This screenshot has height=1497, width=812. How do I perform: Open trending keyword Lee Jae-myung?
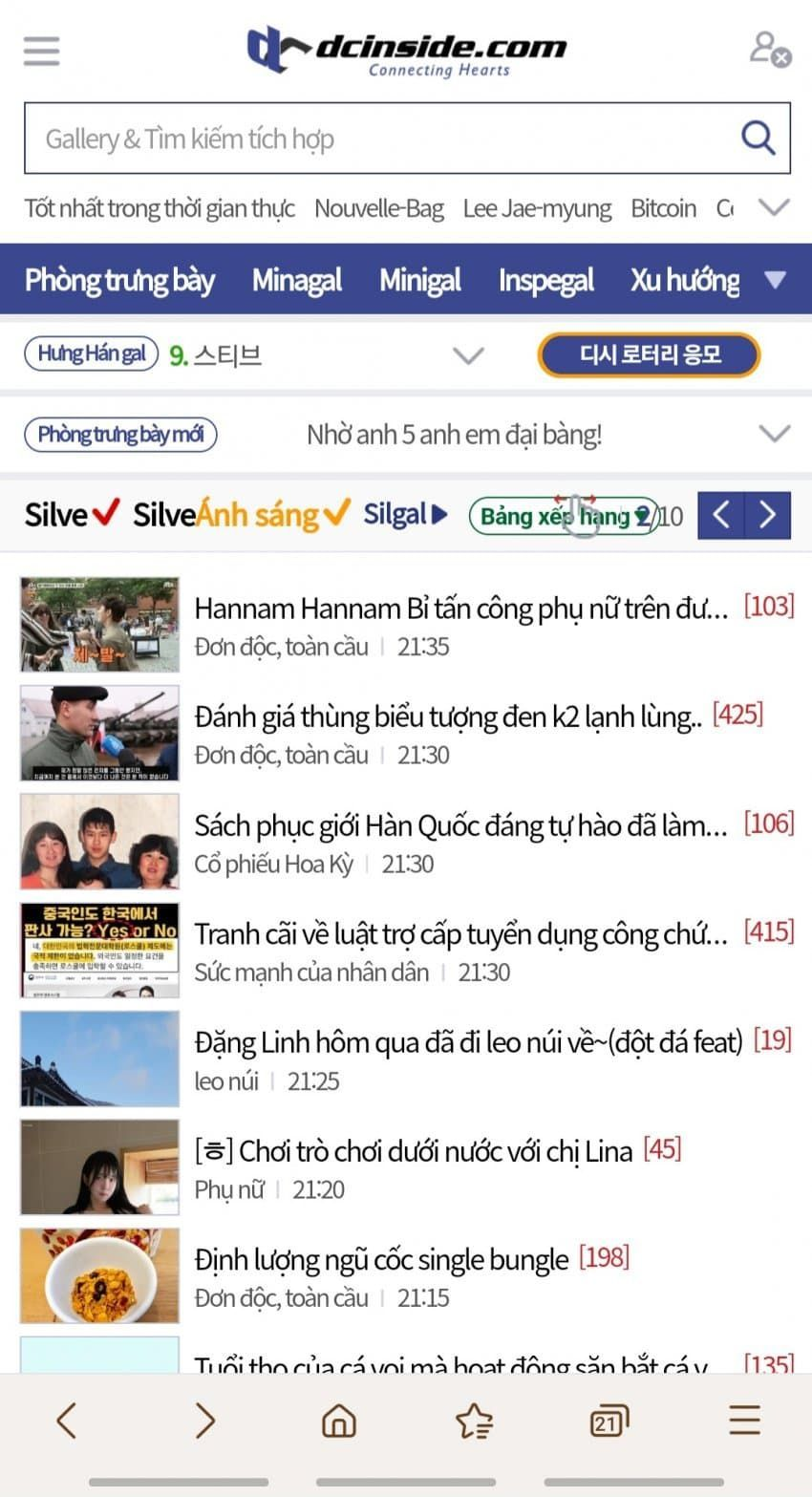(x=537, y=208)
